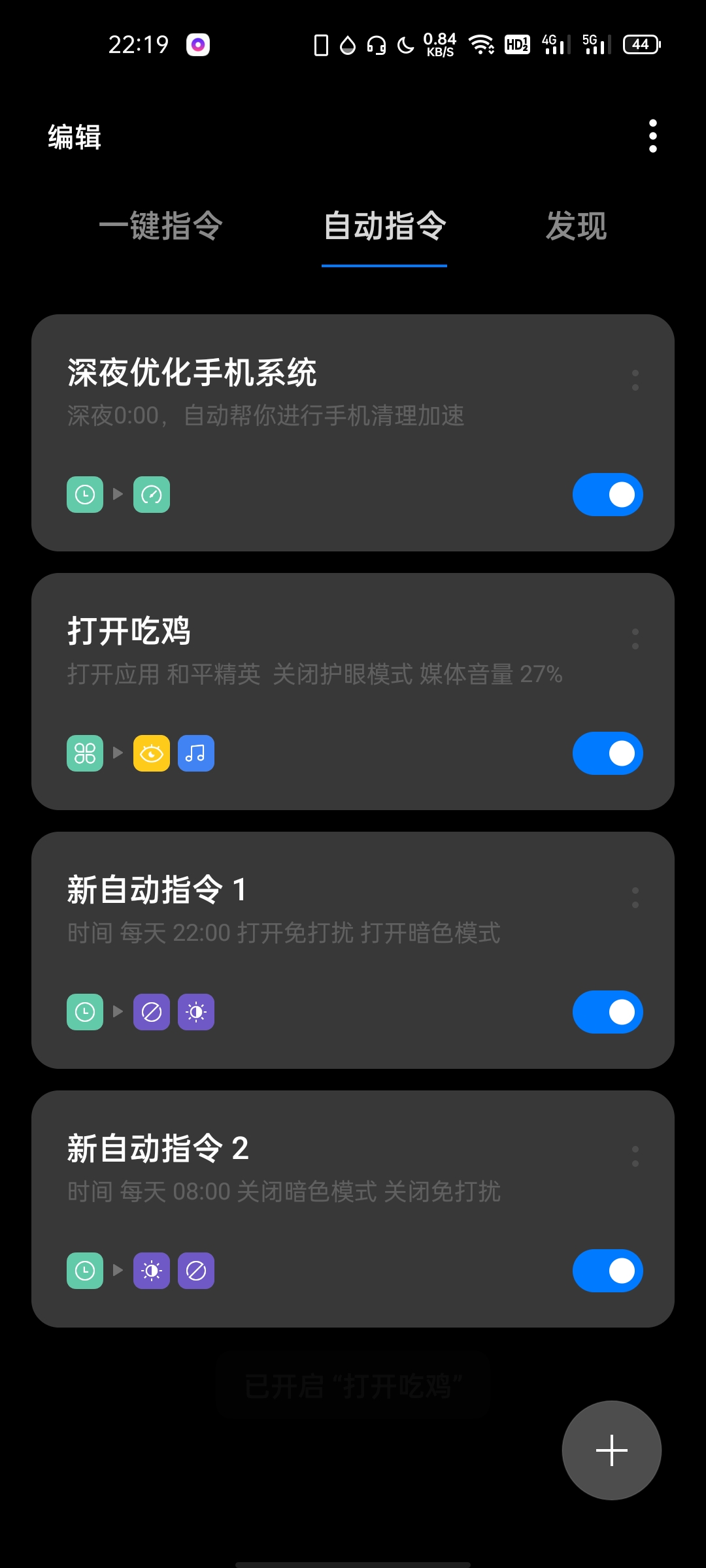This screenshot has height=1568, width=706.
Task: Open the top-right overflow menu
Action: (x=652, y=136)
